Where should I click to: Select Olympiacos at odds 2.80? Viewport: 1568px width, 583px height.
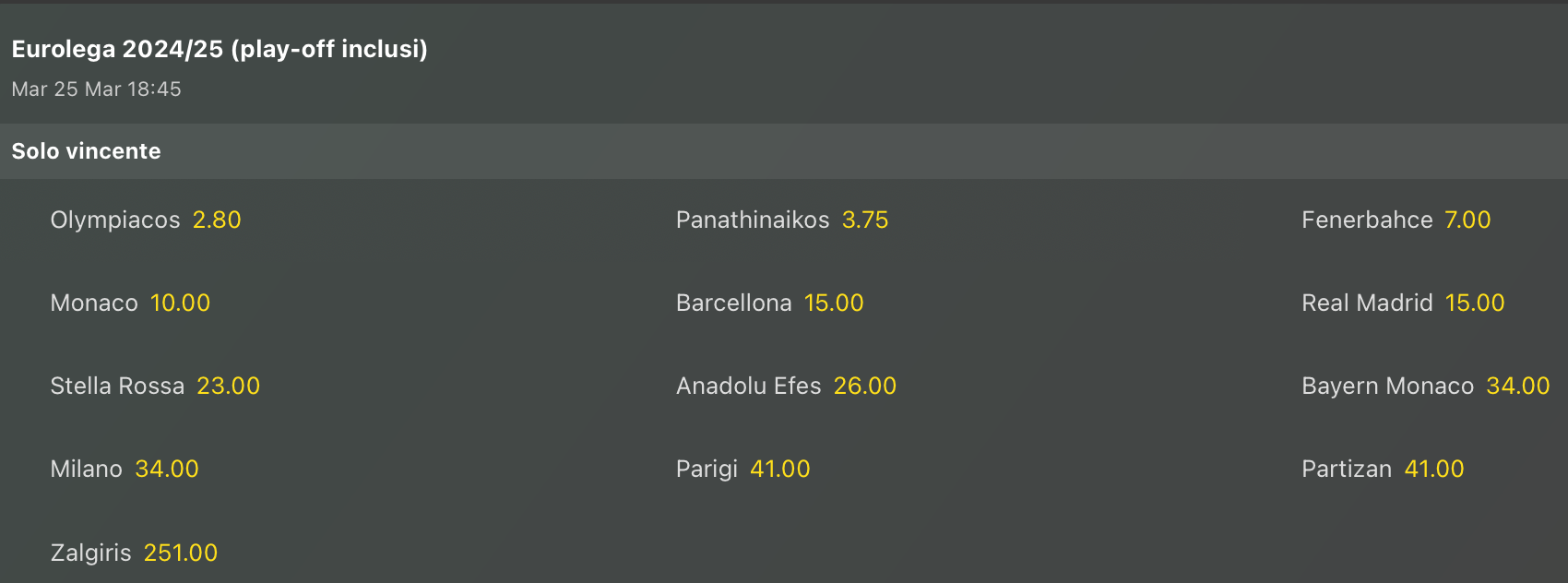(x=146, y=220)
